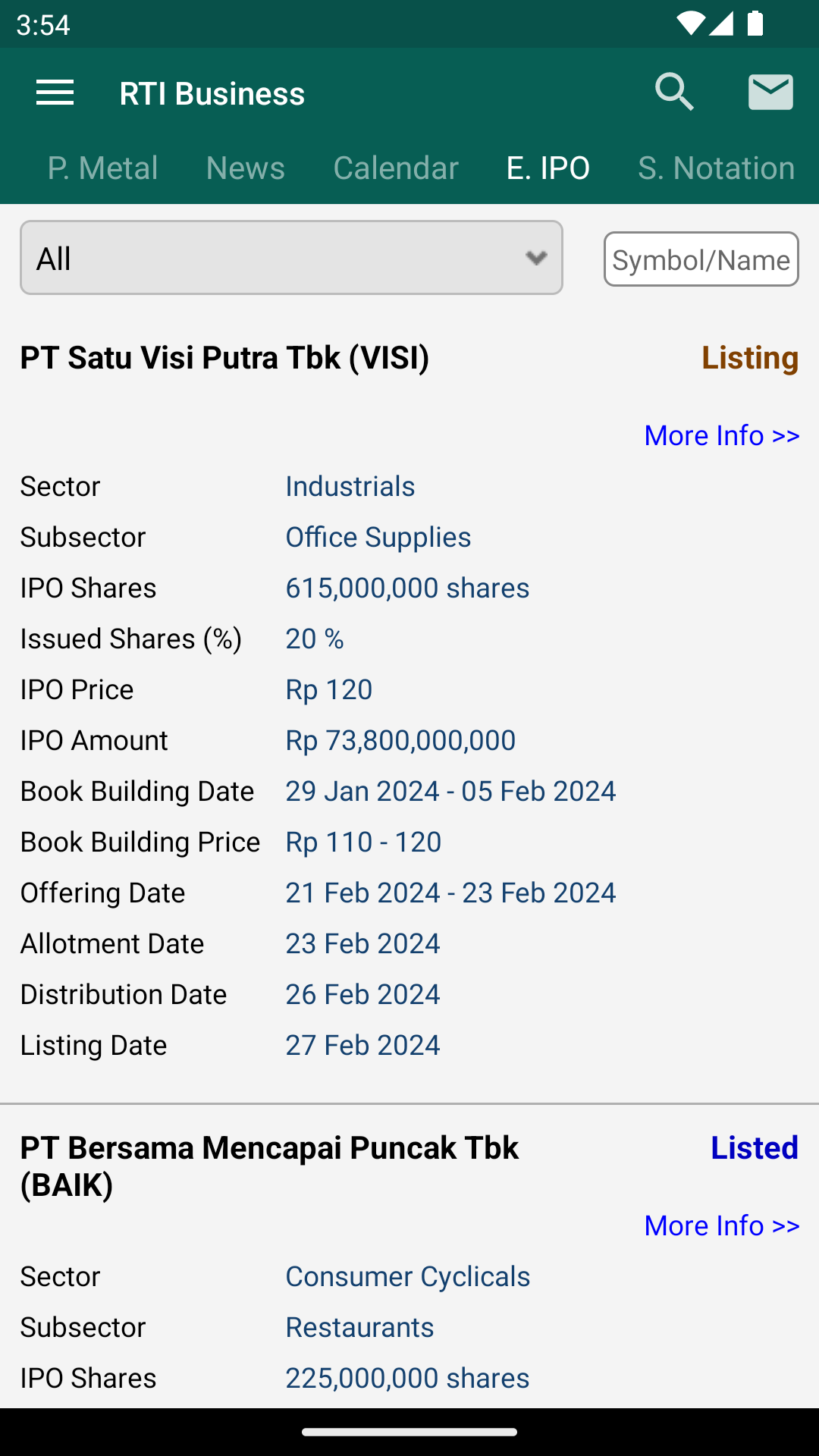The width and height of the screenshot is (819, 1456).
Task: Switch to the S. Notation tab
Action: point(717,168)
